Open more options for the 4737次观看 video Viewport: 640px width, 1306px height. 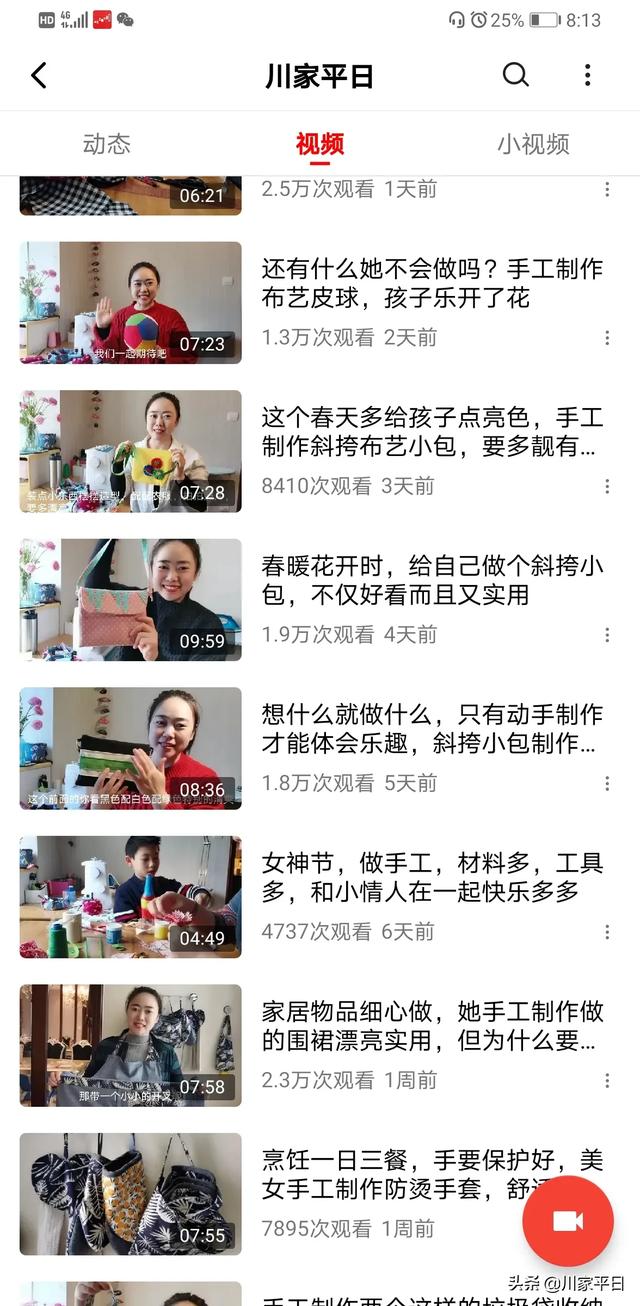pos(606,932)
